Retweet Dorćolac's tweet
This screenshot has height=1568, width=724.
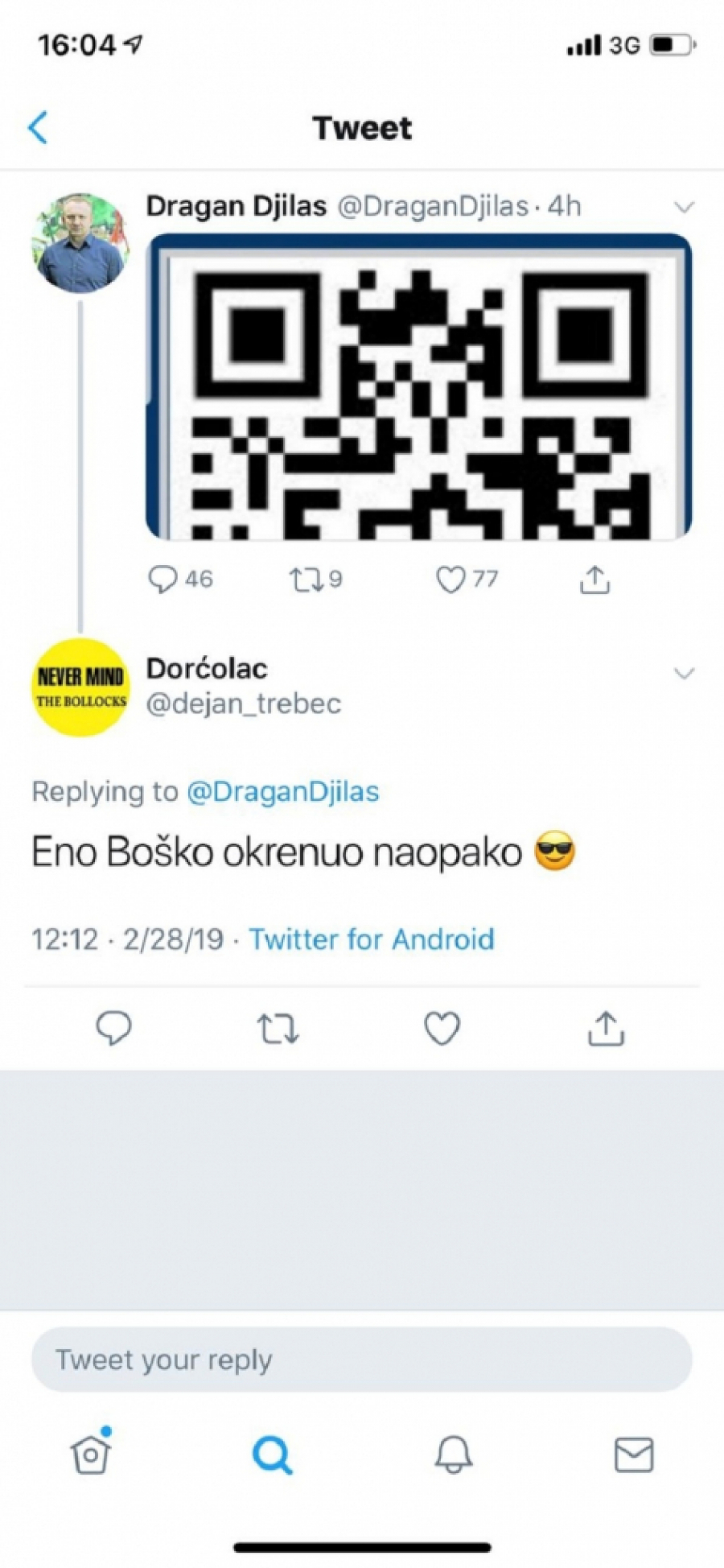coord(278,1029)
